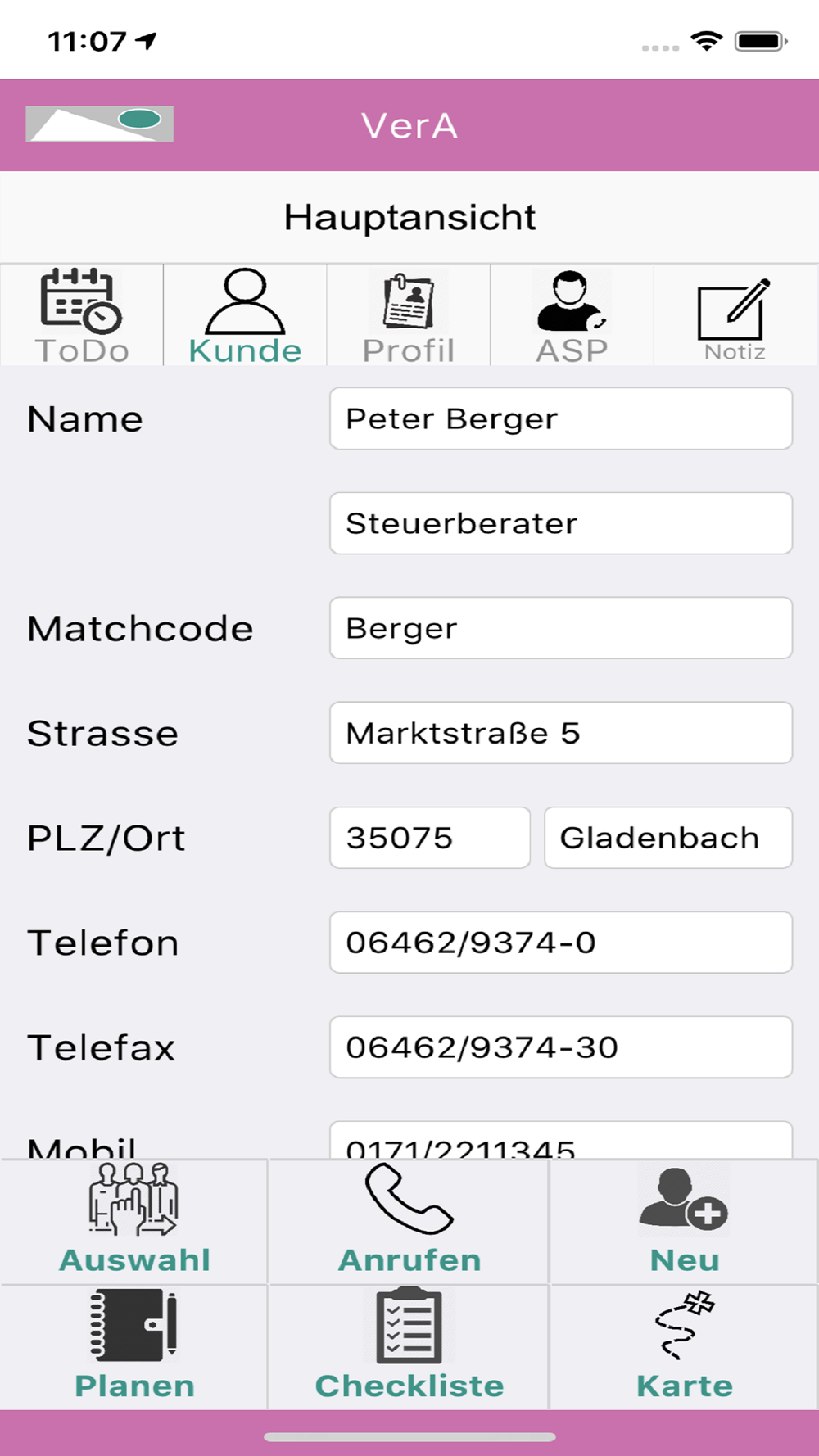Image resolution: width=819 pixels, height=1456 pixels.
Task: Switch to the ToDo tab
Action: pyautogui.click(x=82, y=315)
